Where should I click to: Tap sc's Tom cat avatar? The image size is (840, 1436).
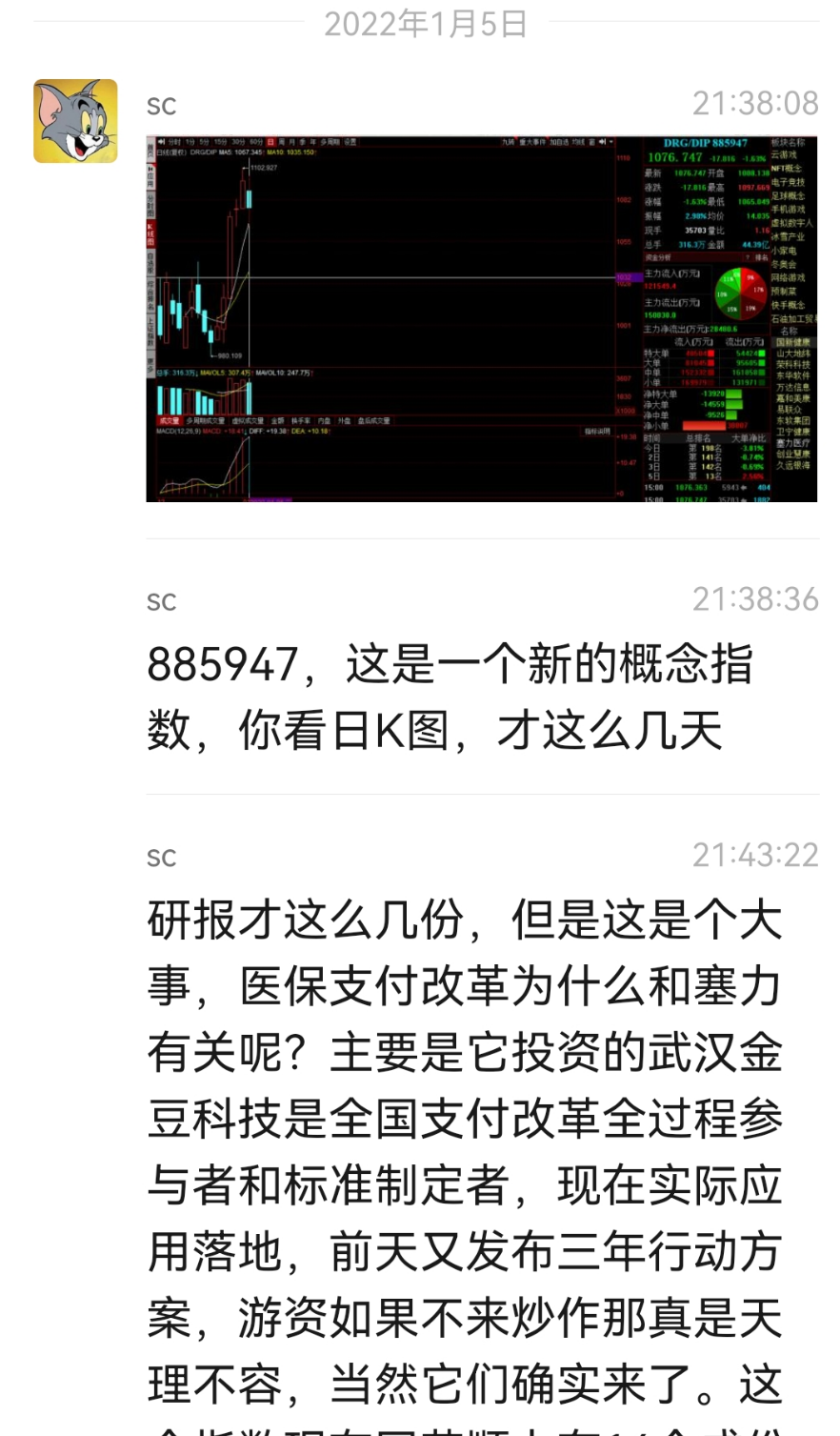[x=75, y=121]
